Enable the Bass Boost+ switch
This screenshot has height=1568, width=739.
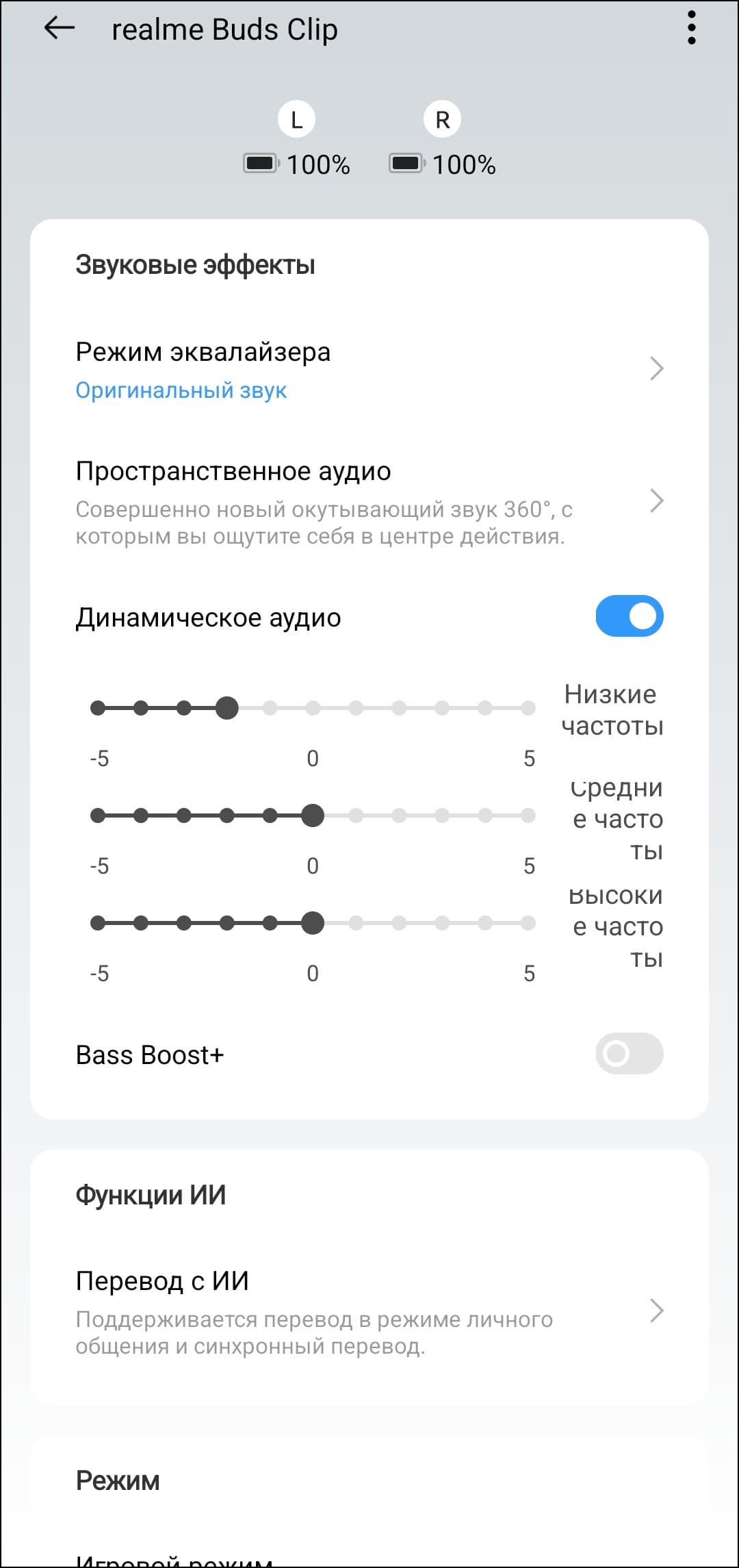pyautogui.click(x=629, y=1053)
